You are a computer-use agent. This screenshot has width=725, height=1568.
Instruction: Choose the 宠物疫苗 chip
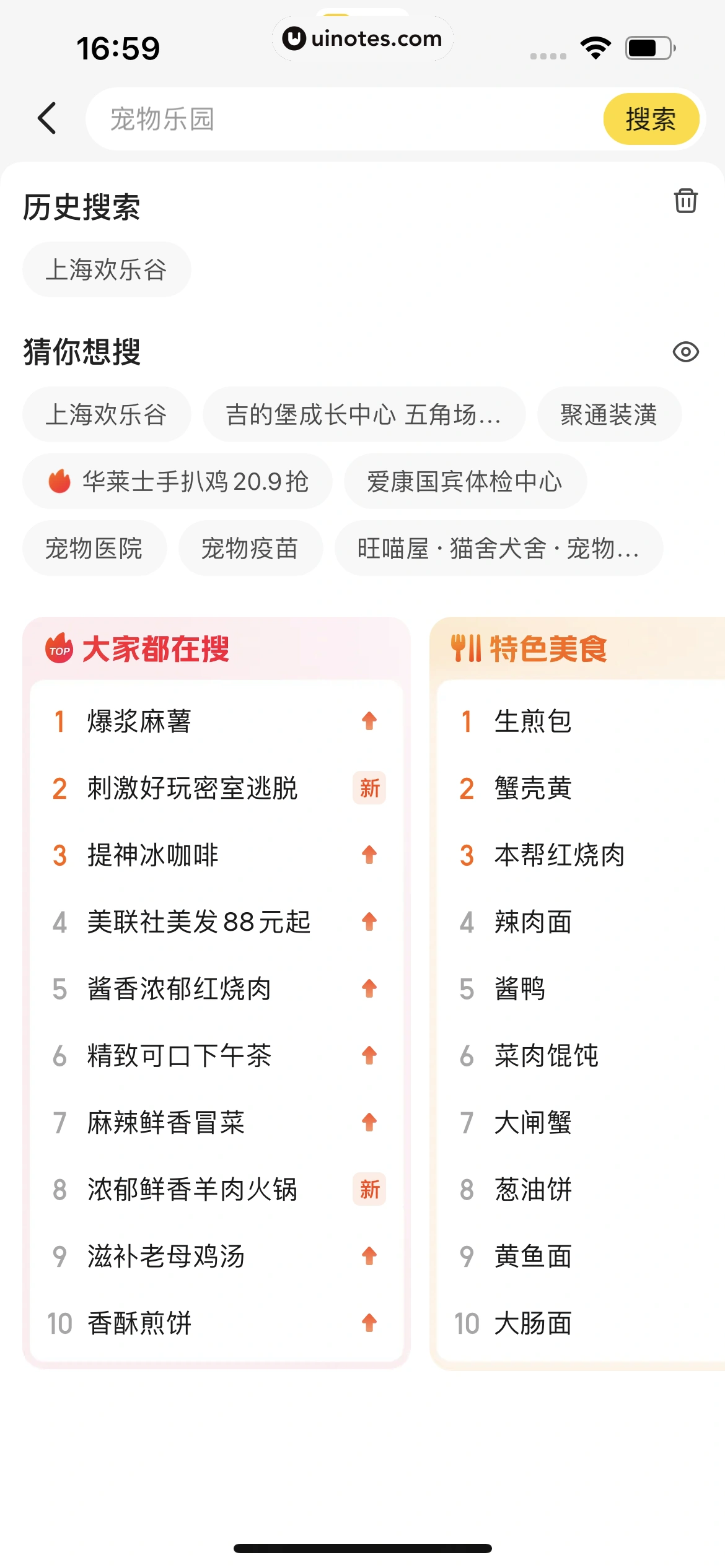(250, 548)
